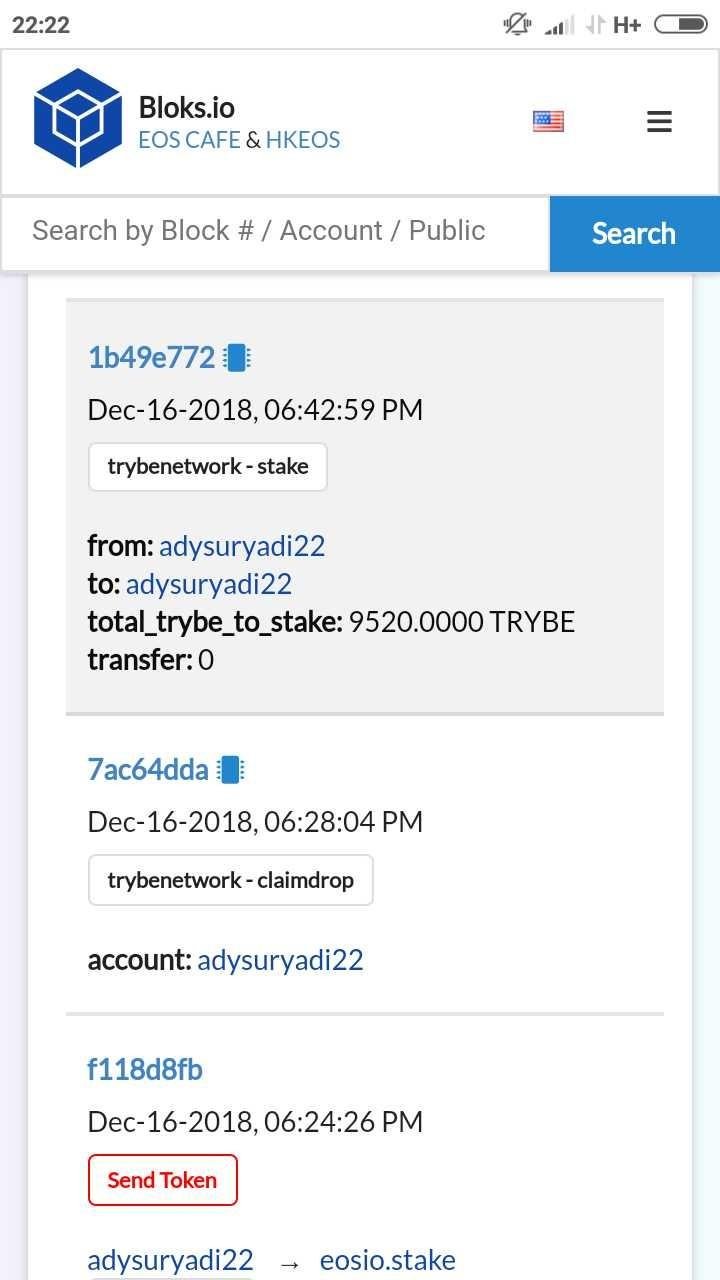
Task: Open adysuryadi22 in the from field
Action: point(242,546)
